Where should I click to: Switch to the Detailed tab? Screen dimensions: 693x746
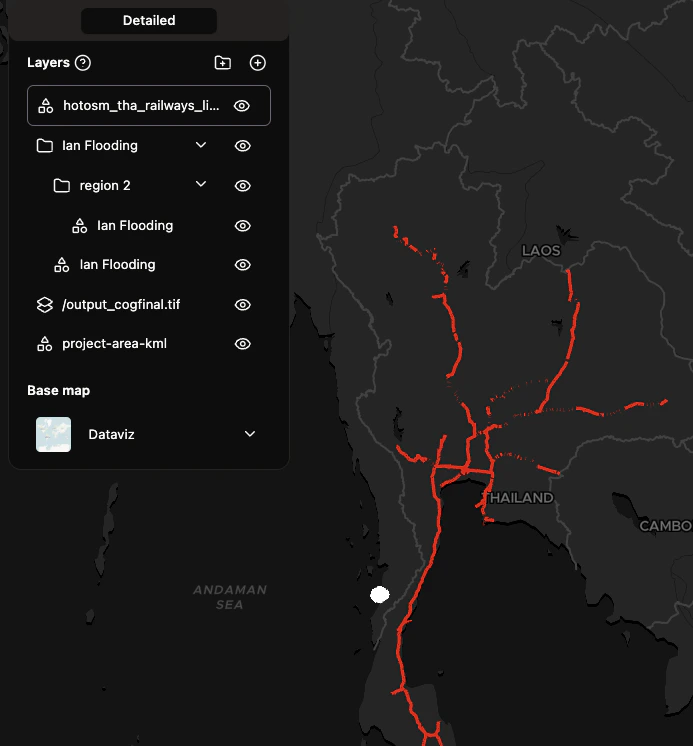[149, 20]
